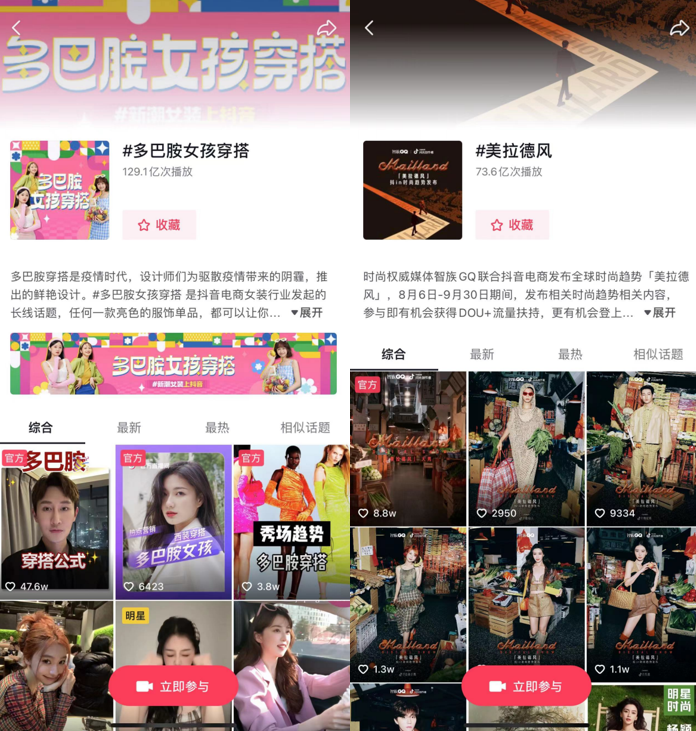The height and width of the screenshot is (731, 696).
Task: Open the 穿搭公式 video with 47.6w likes
Action: (x=56, y=520)
